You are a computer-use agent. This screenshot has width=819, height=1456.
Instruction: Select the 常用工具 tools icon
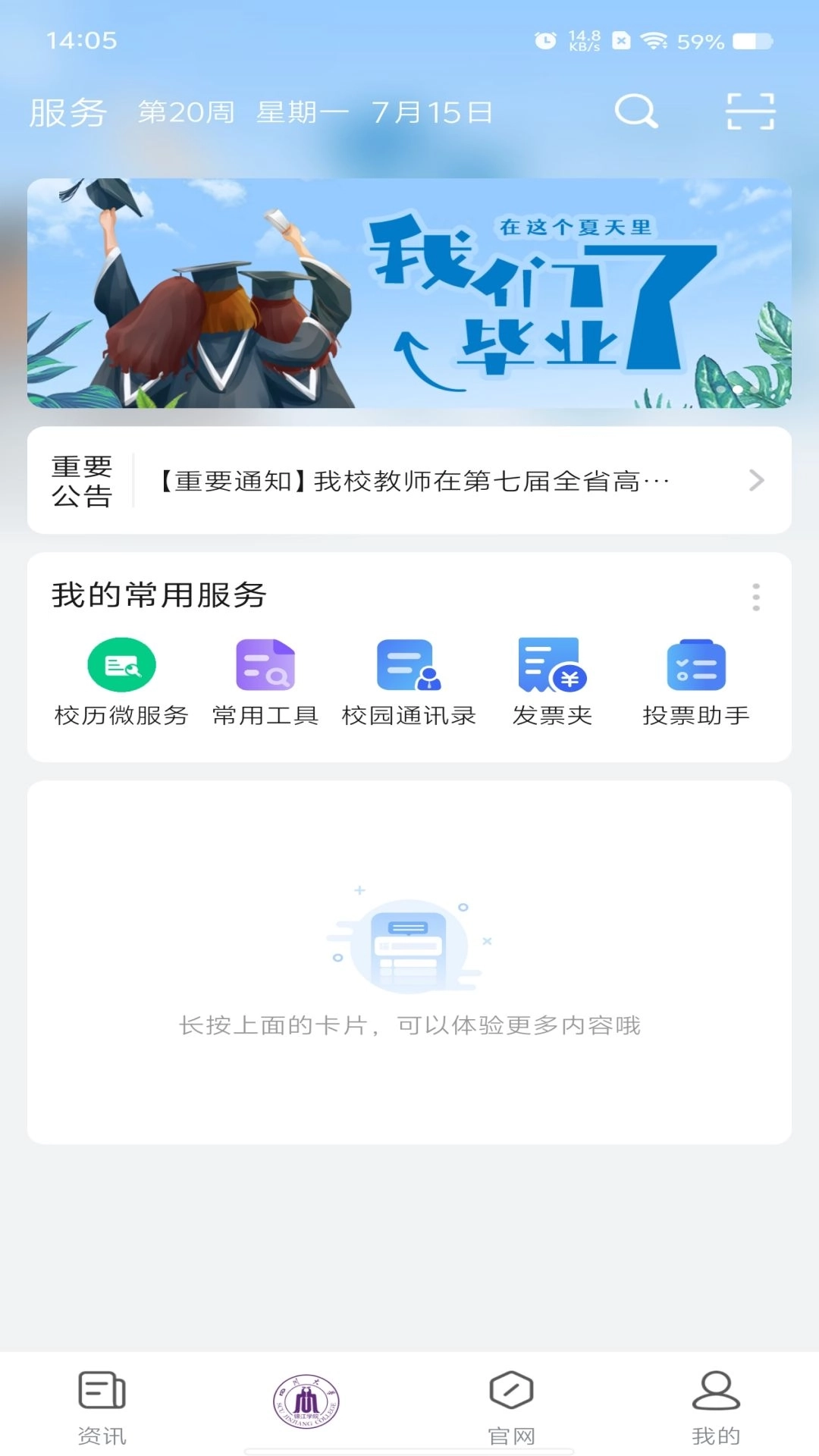point(265,666)
